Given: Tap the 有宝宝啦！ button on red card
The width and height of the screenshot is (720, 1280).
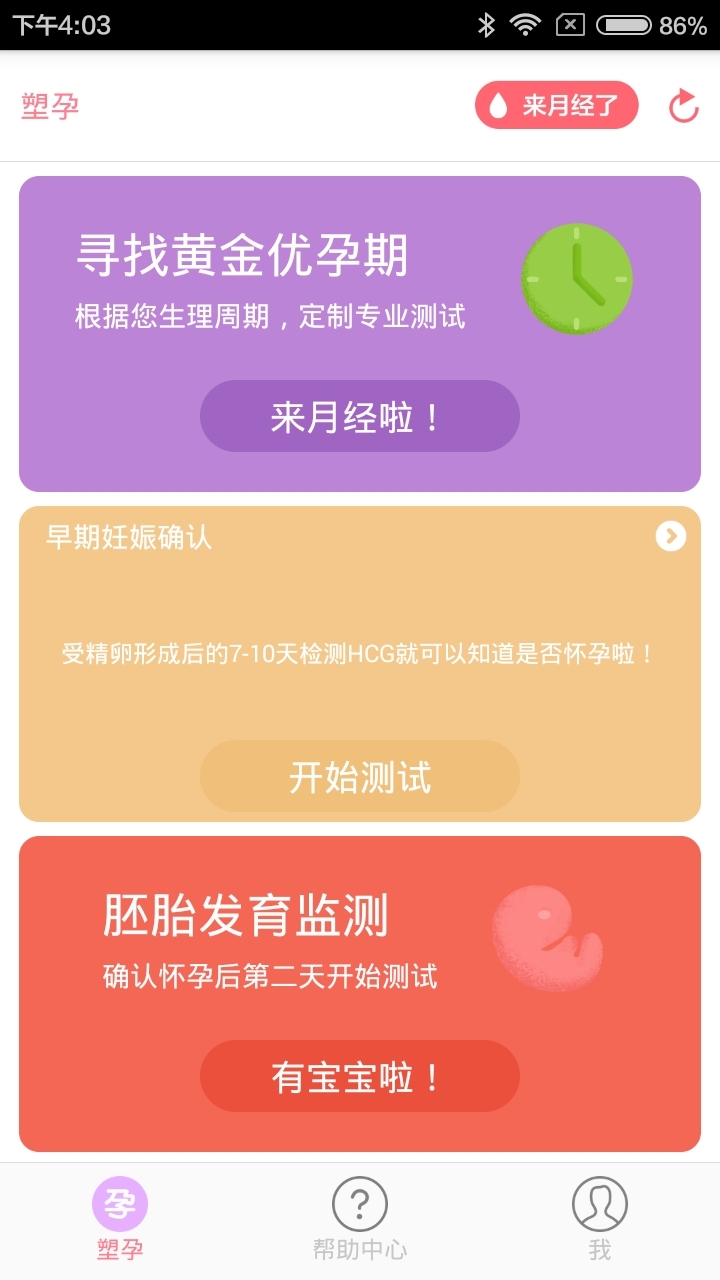Looking at the screenshot, I should (x=359, y=1075).
